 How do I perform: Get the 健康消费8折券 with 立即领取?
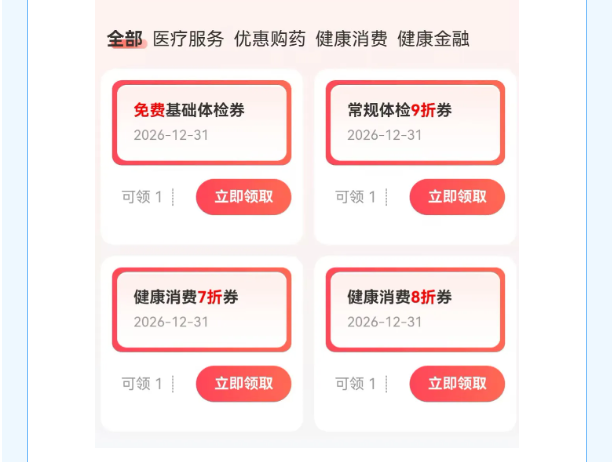tap(457, 384)
